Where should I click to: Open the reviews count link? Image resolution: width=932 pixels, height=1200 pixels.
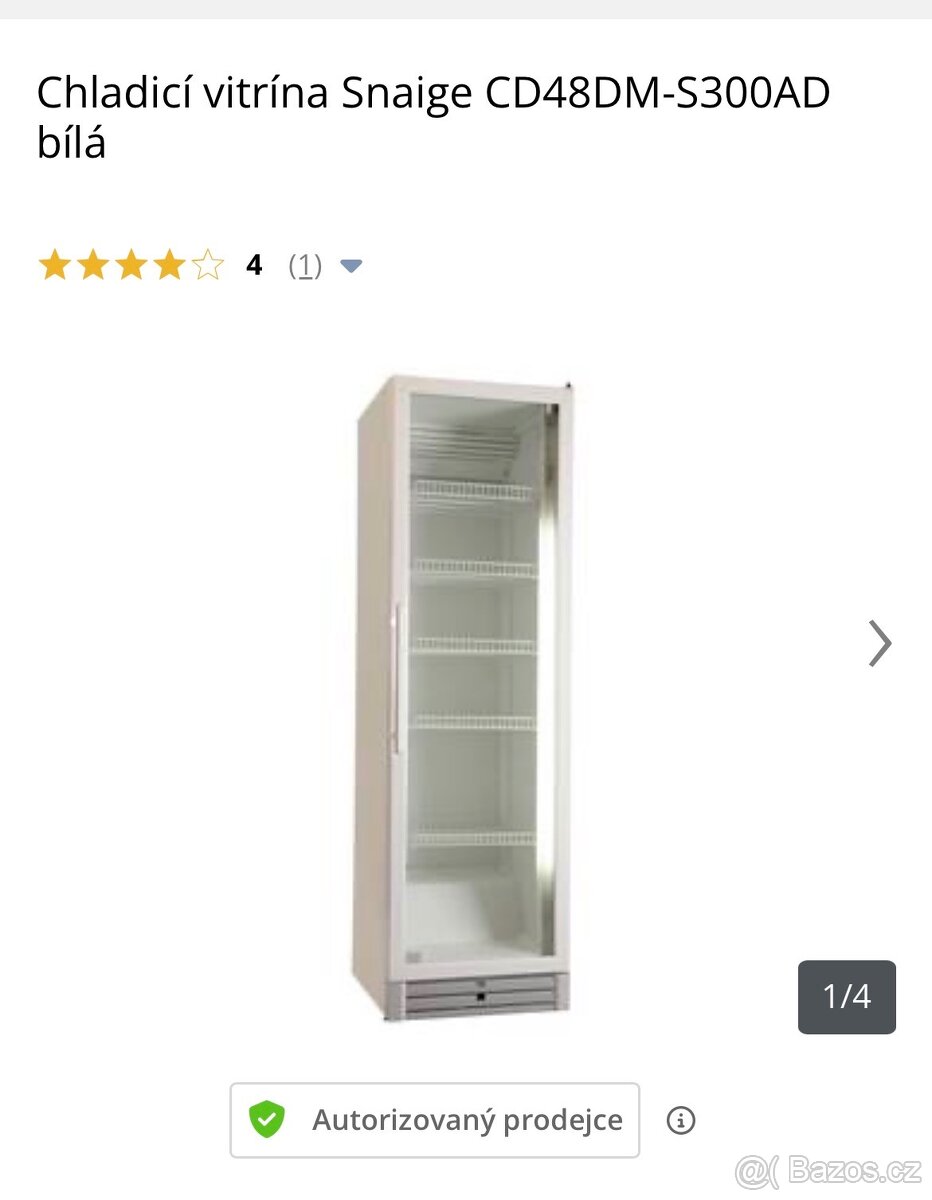point(305,266)
